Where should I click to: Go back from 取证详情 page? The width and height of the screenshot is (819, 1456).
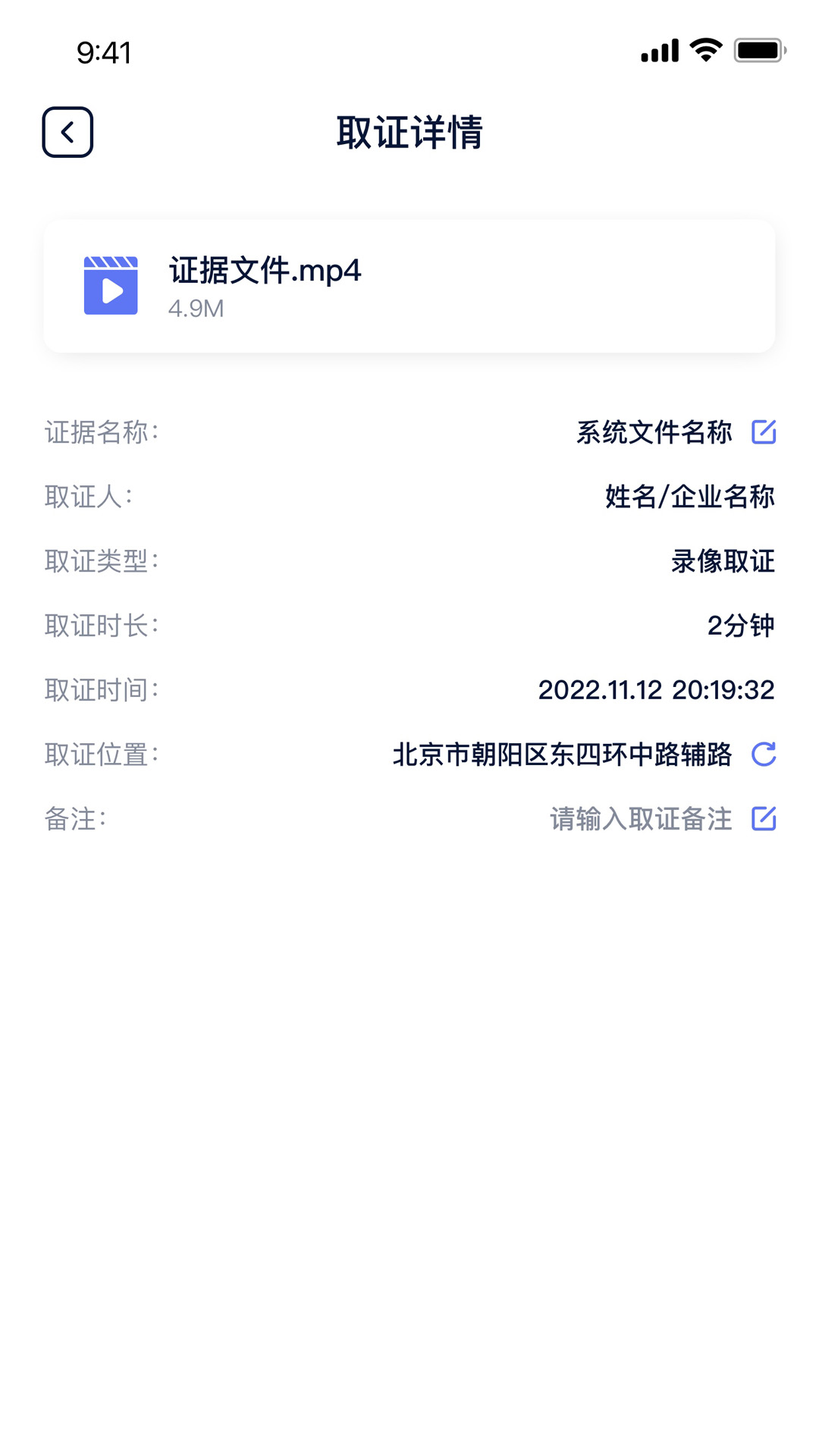click(67, 132)
